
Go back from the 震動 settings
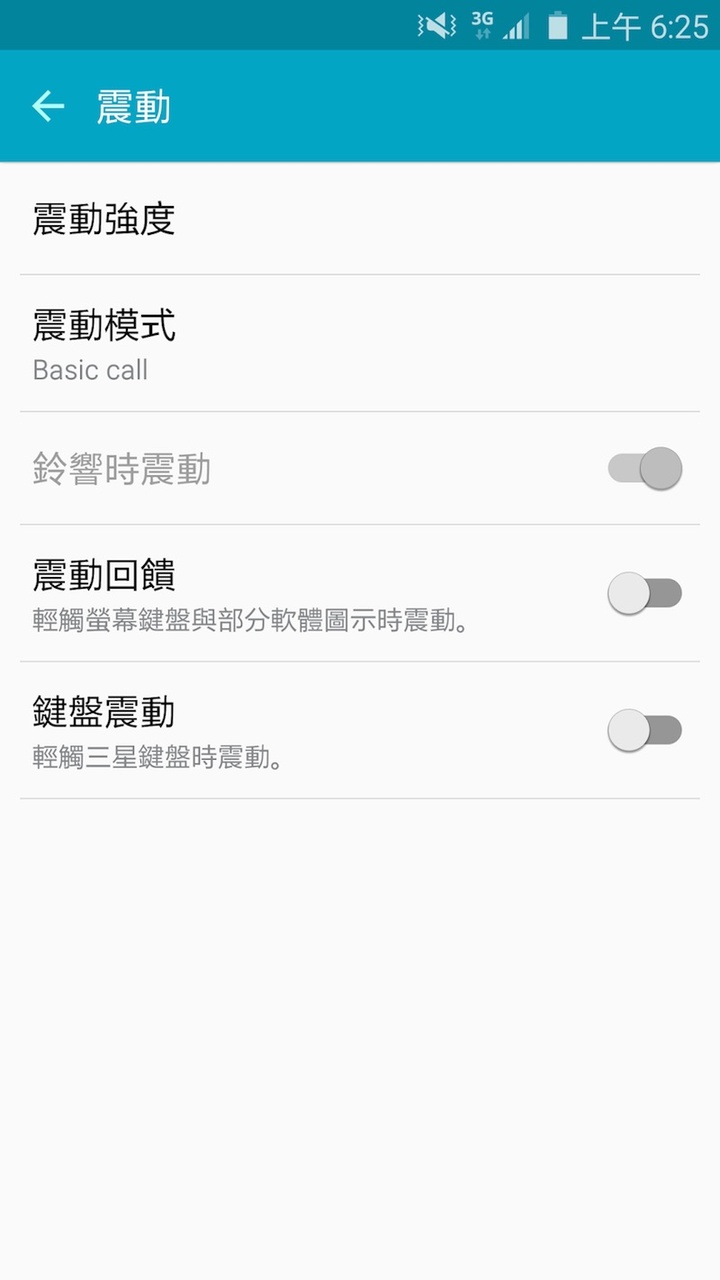48,106
